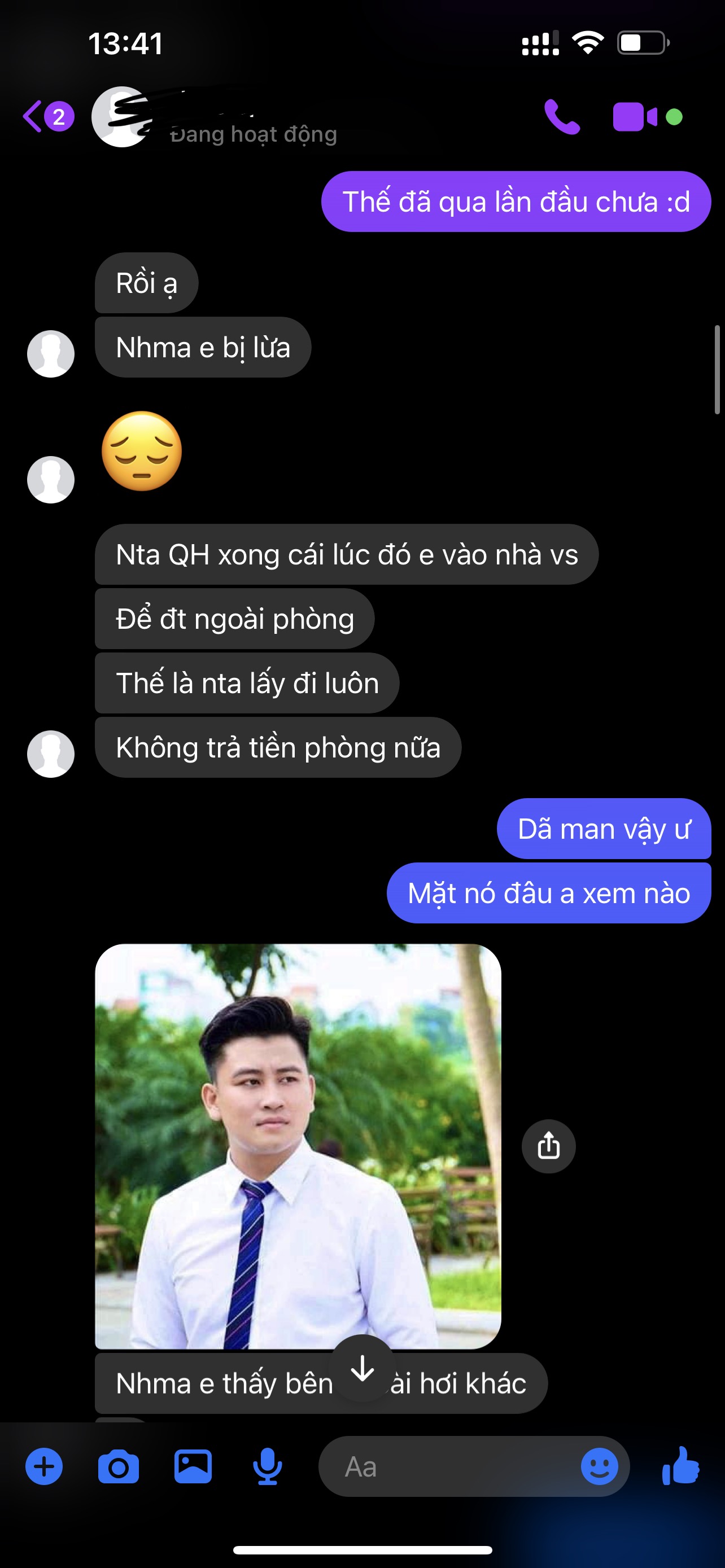The width and height of the screenshot is (725, 1568).
Task: Open the camera to take a photo
Action: click(x=118, y=1467)
